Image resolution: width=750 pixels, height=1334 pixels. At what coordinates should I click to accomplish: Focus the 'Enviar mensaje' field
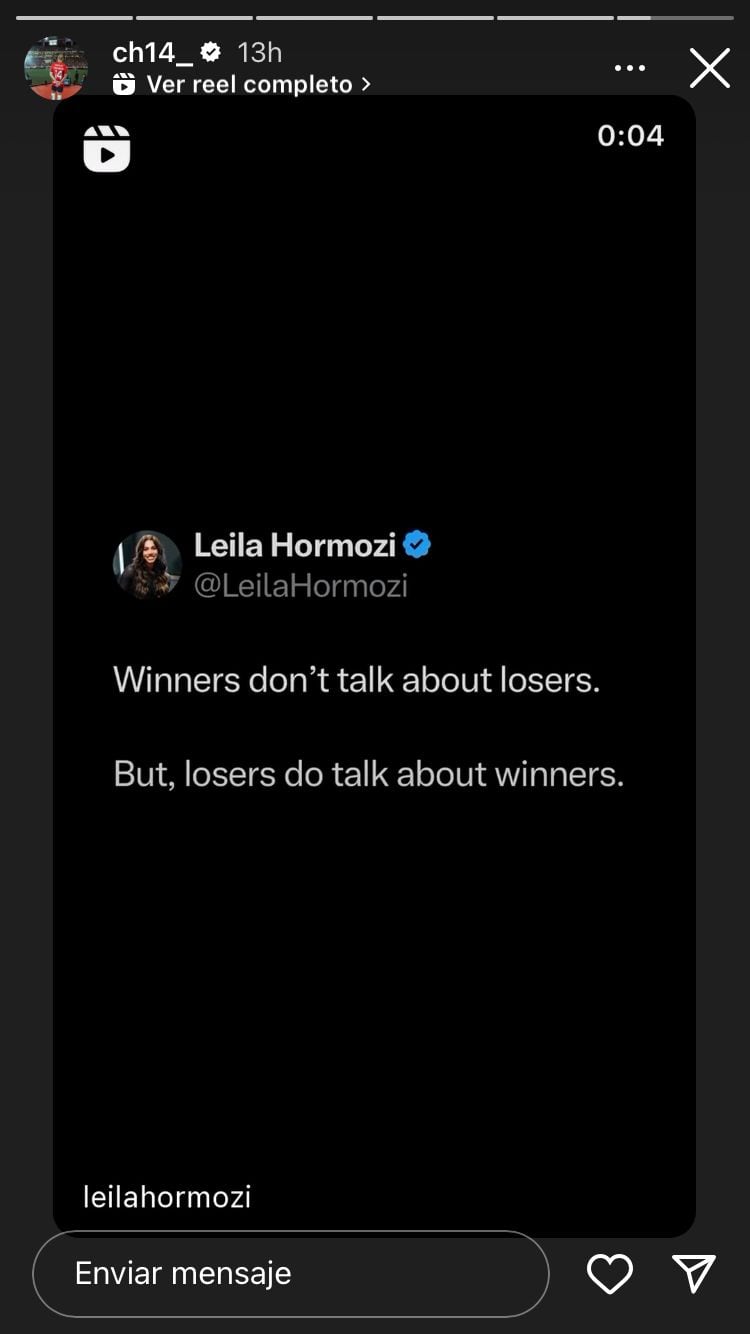pos(290,1273)
